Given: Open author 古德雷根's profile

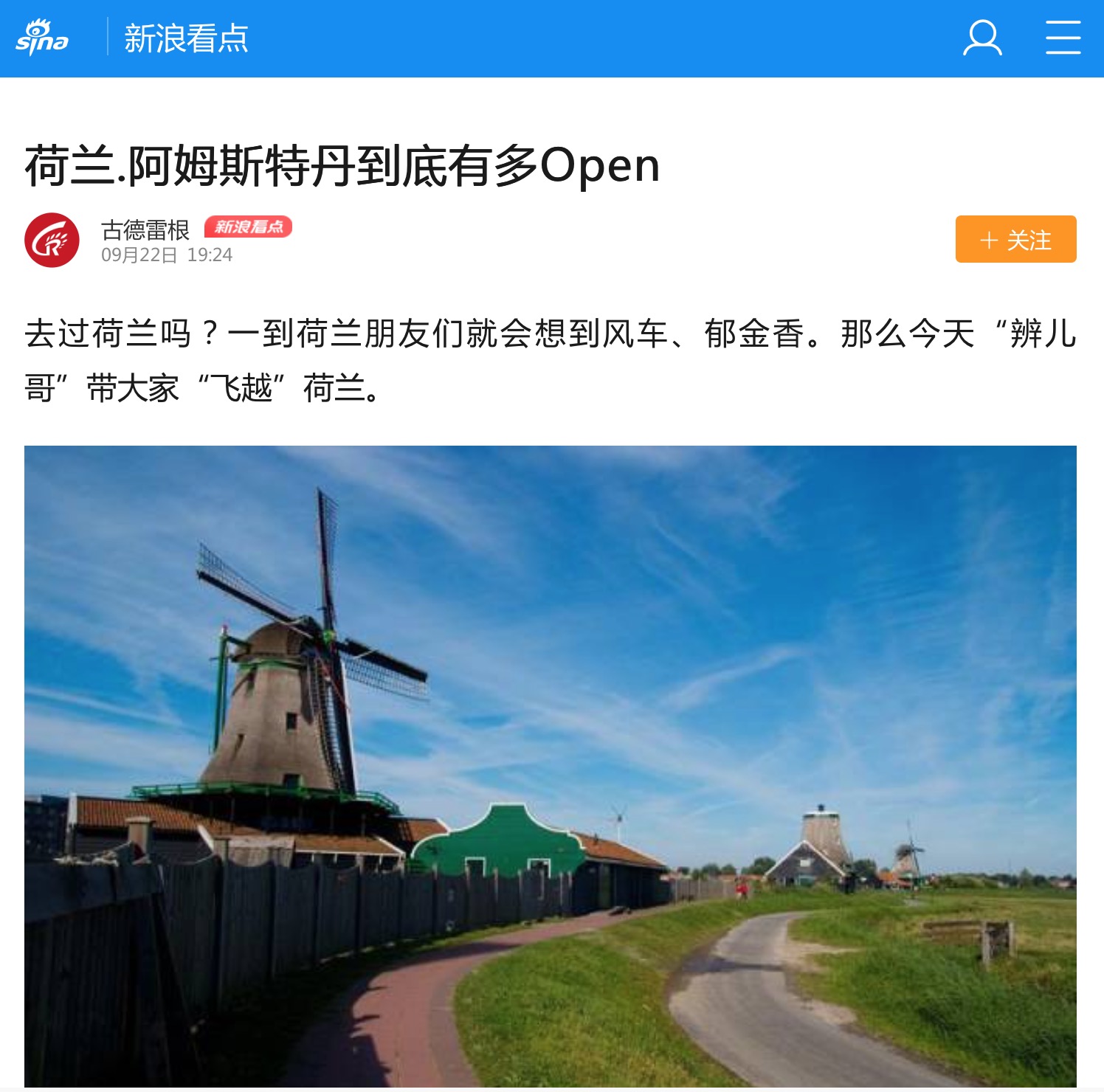Looking at the screenshot, I should coord(145,230).
